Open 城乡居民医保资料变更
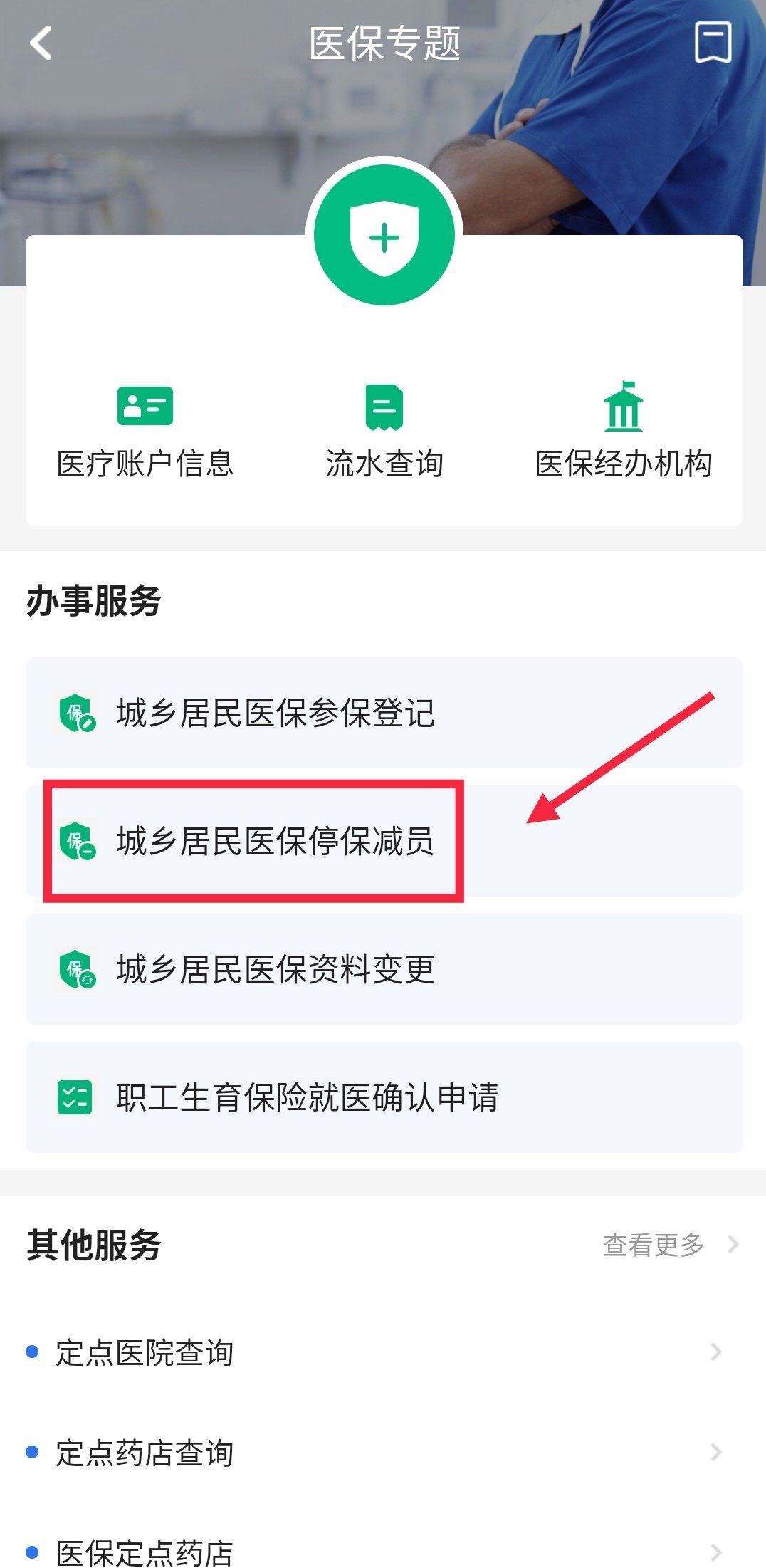This screenshot has width=766, height=1568. [x=384, y=969]
